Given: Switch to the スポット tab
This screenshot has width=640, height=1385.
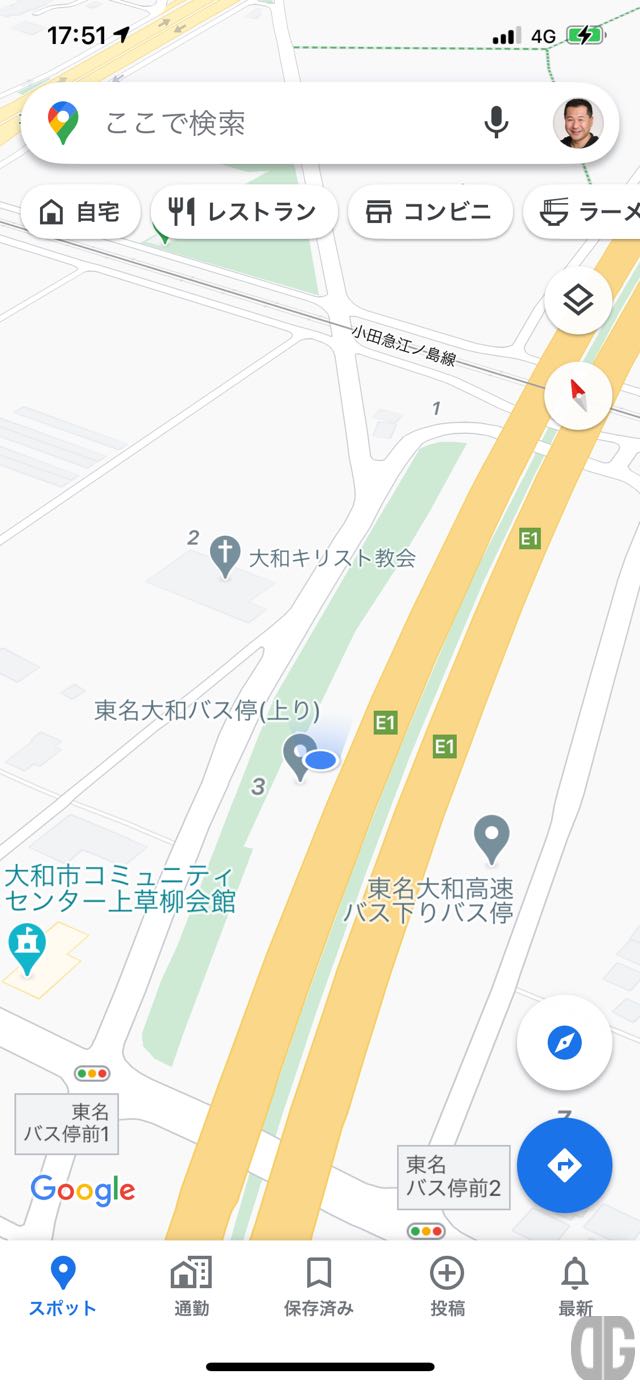Looking at the screenshot, I should [63, 1287].
